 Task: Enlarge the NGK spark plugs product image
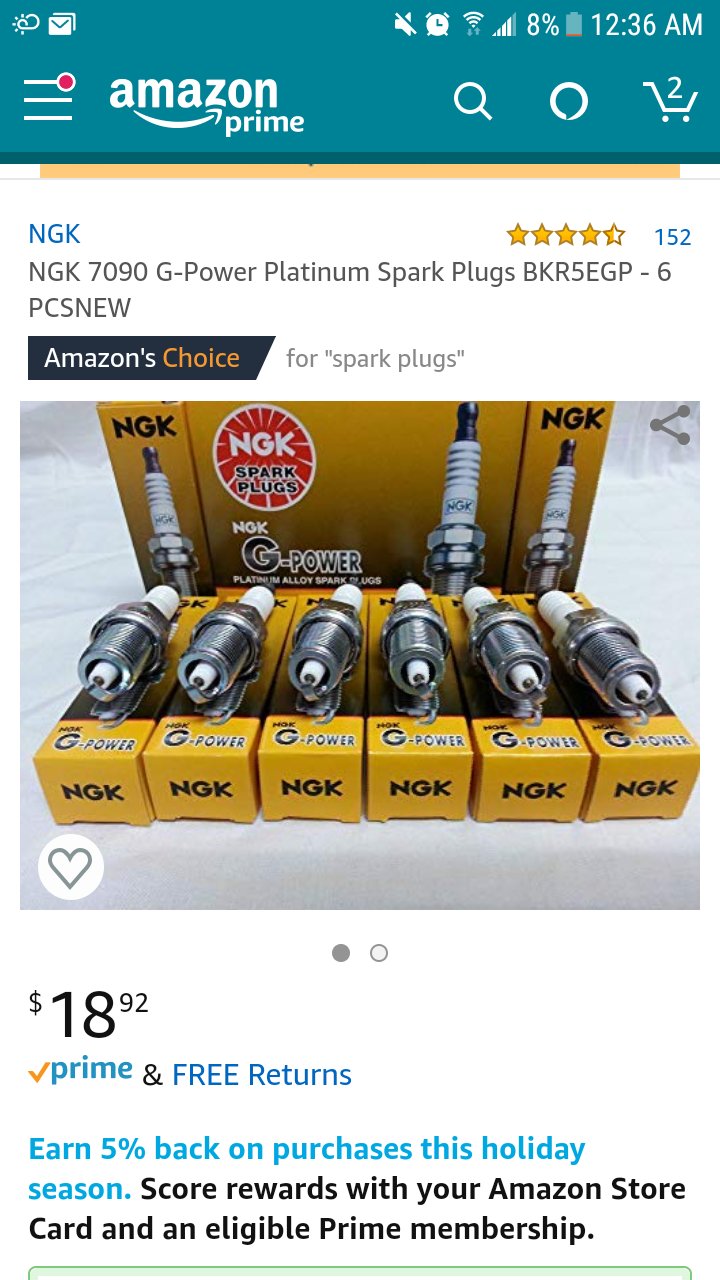360,655
